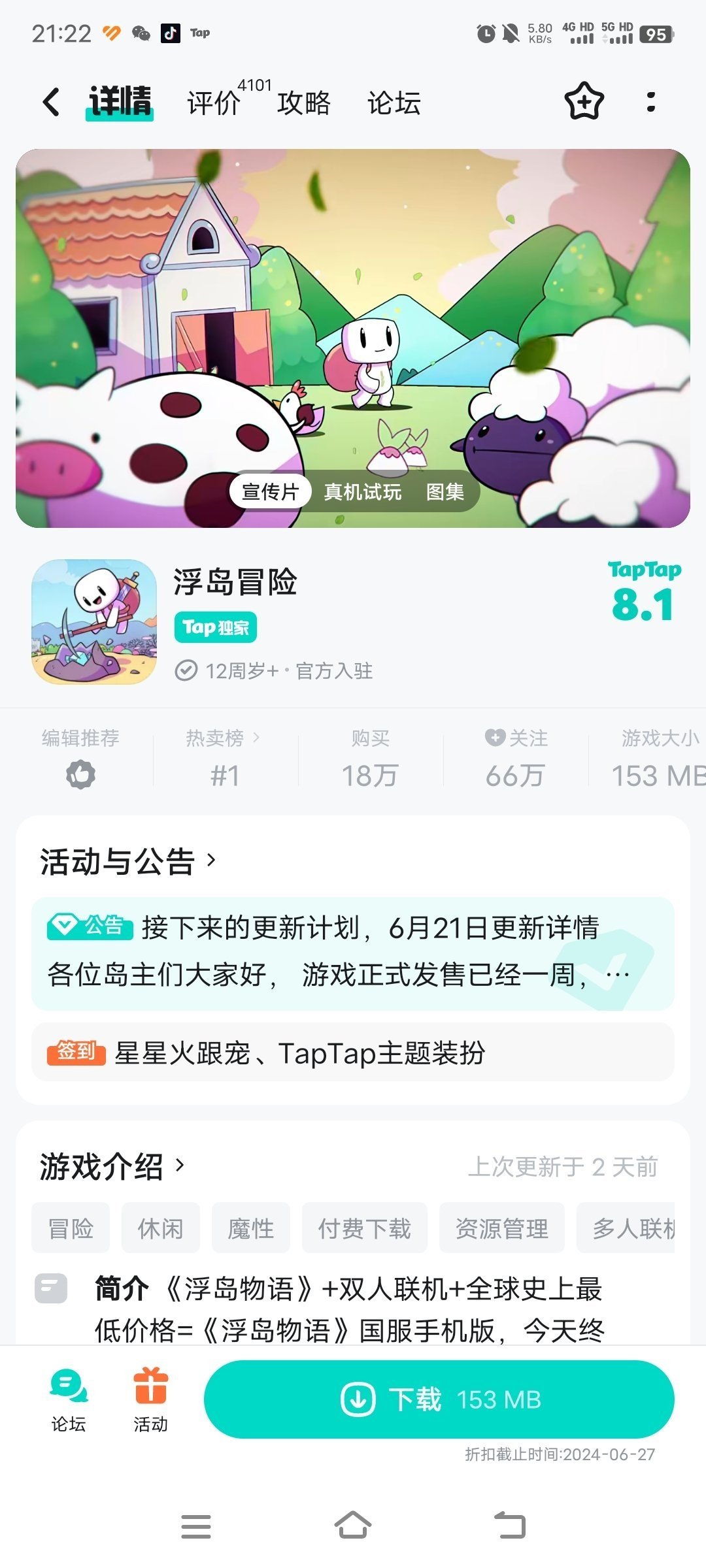Open the 活动 gift icon at bottom
This screenshot has height=1568, width=706.
(150, 1399)
